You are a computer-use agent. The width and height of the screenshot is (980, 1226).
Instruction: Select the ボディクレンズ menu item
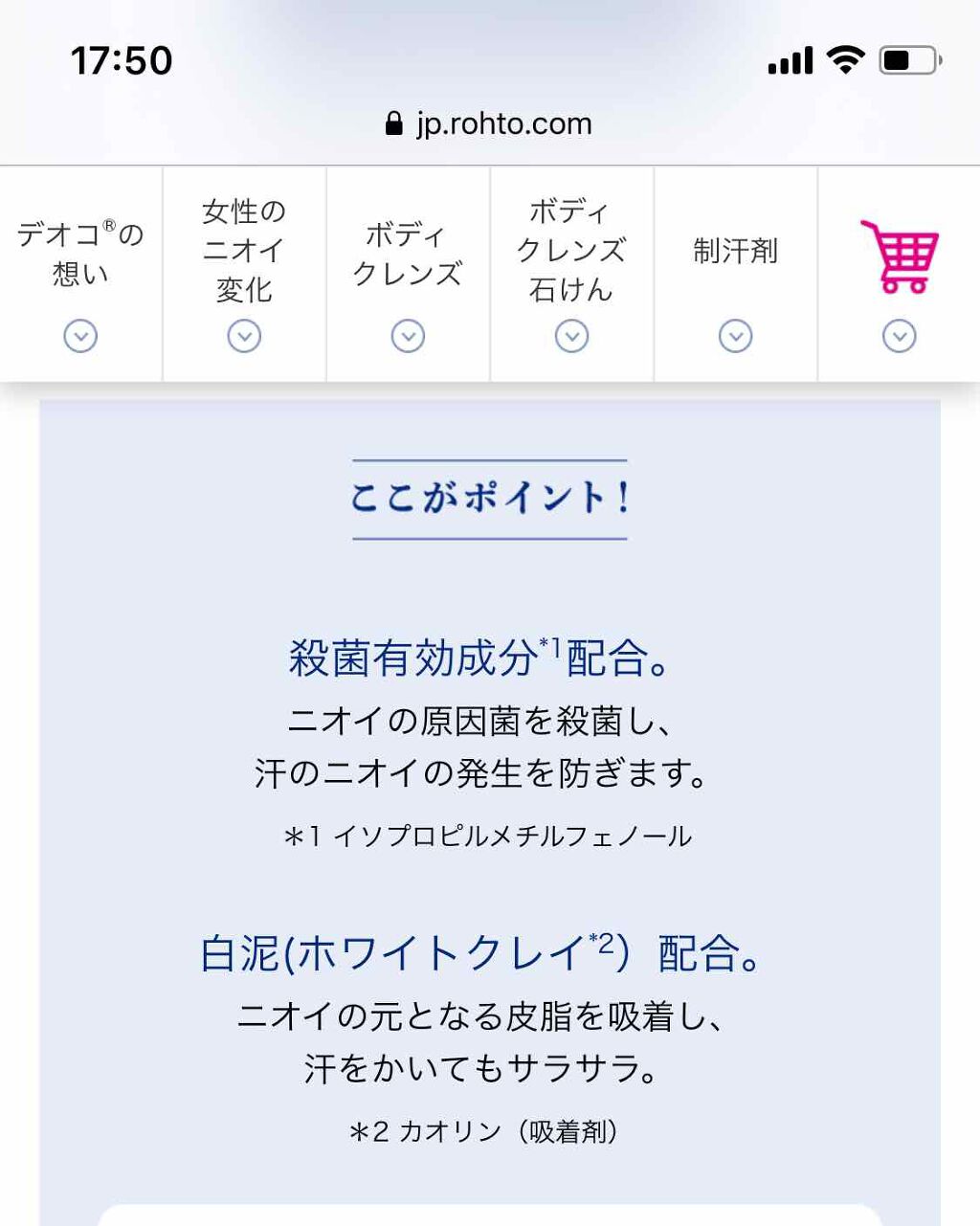pos(408,253)
